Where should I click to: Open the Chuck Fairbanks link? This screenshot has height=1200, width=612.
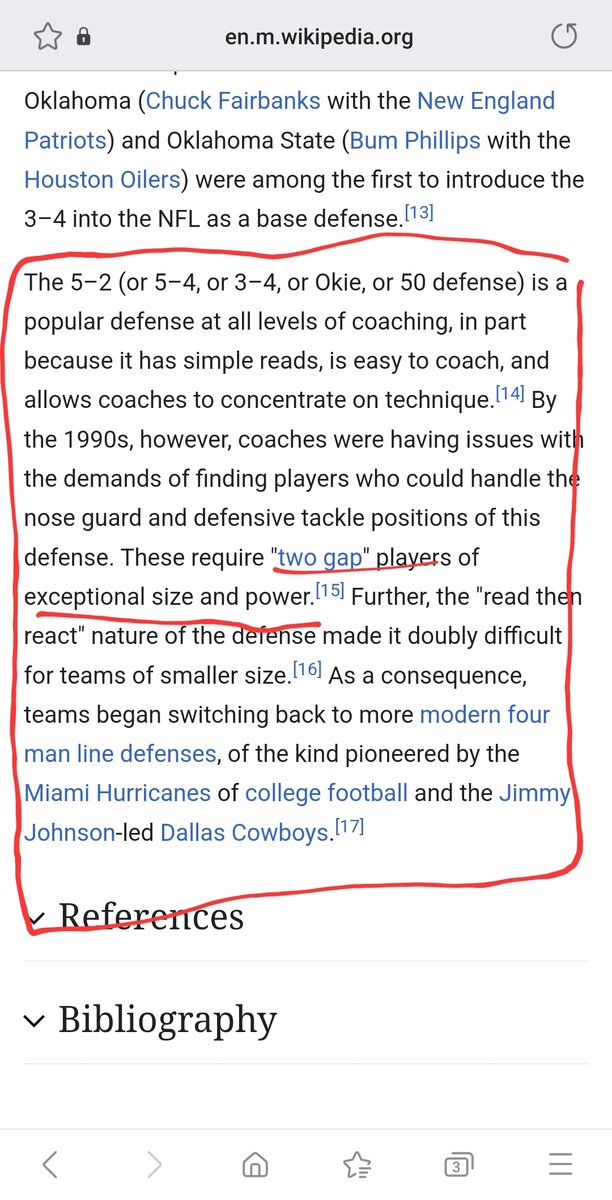point(233,101)
